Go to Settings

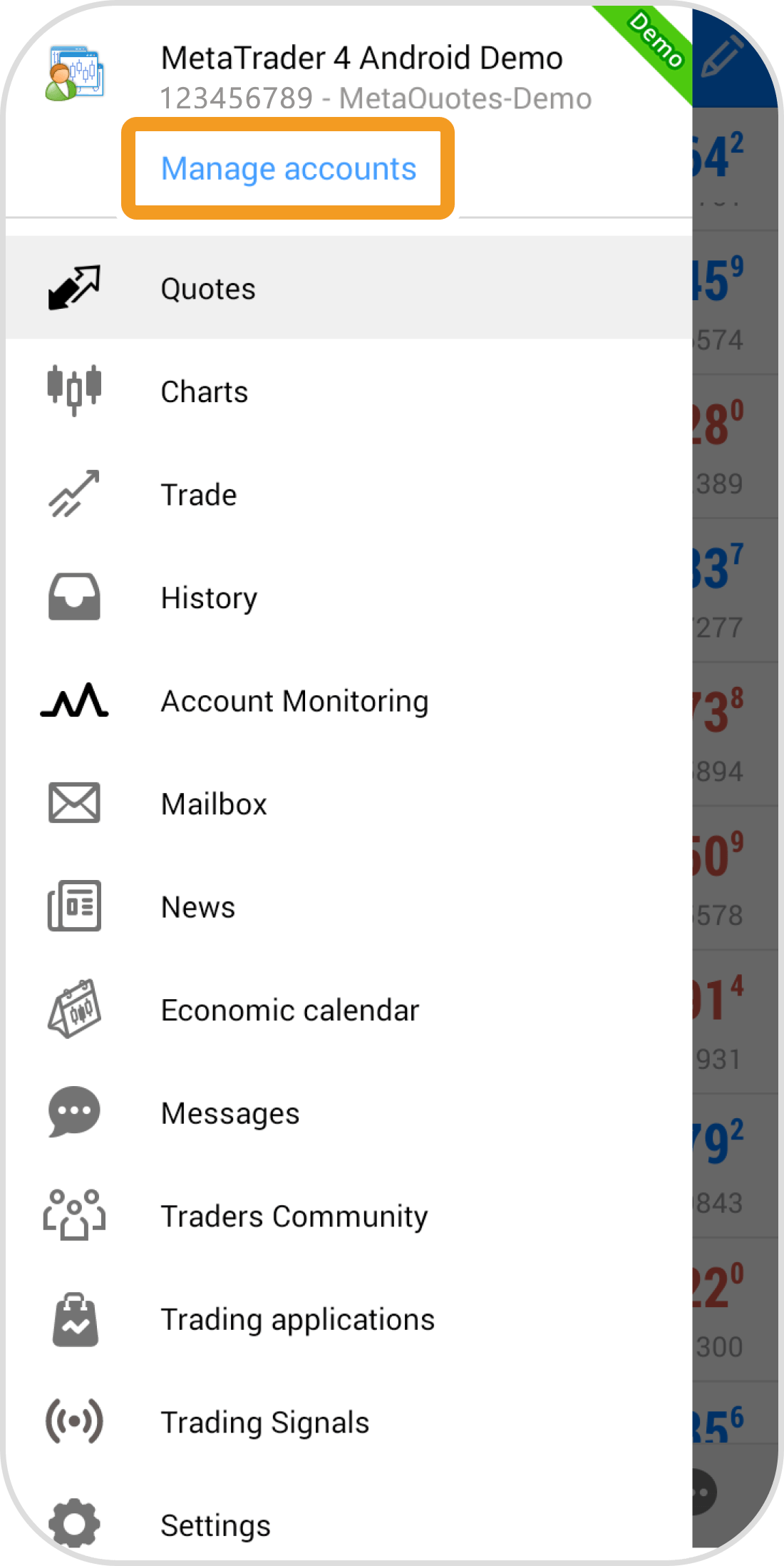click(215, 1525)
